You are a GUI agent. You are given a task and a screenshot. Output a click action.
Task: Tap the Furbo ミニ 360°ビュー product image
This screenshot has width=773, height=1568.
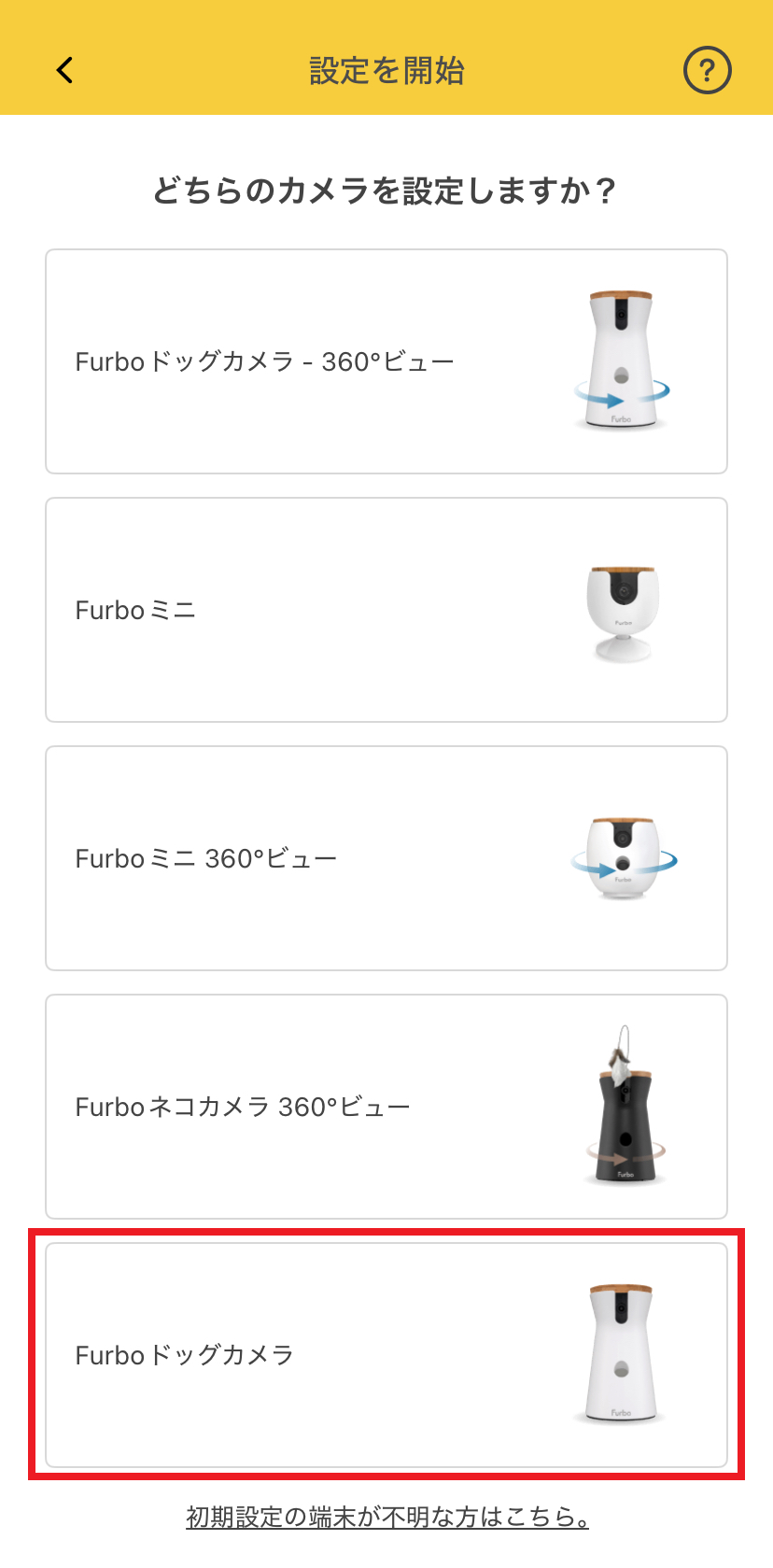(624, 857)
